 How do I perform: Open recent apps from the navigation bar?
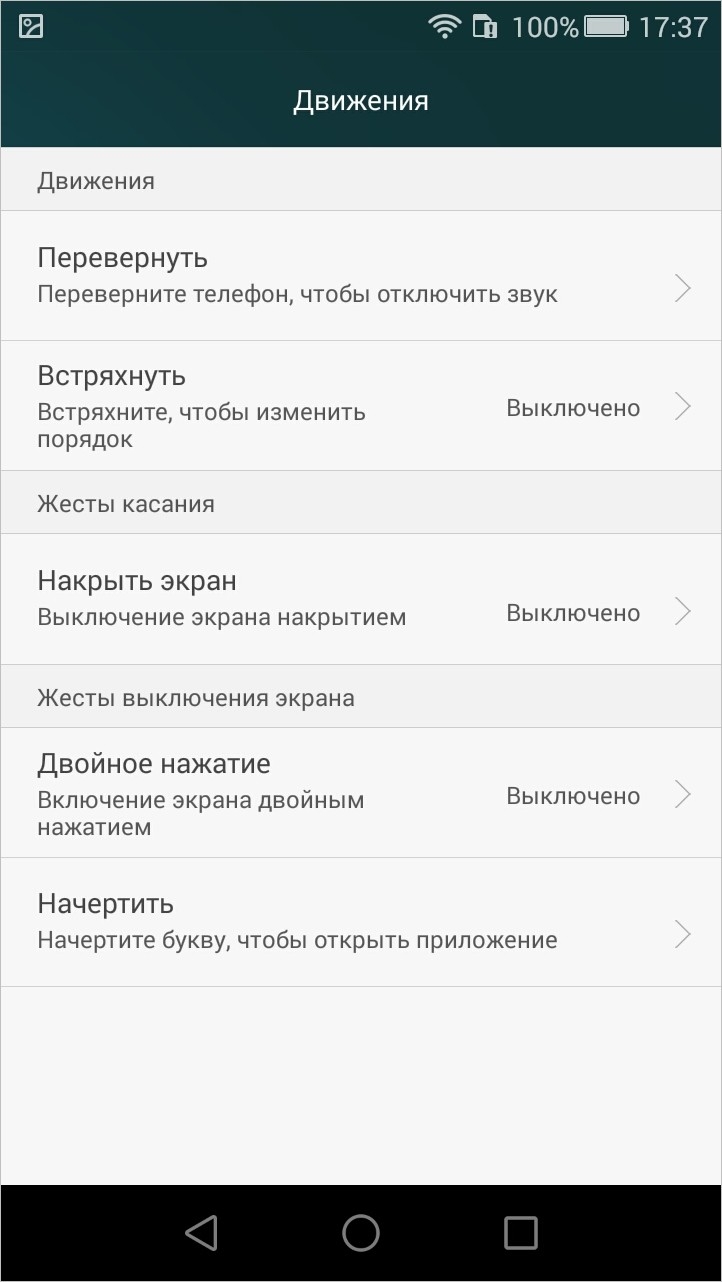[521, 1233]
